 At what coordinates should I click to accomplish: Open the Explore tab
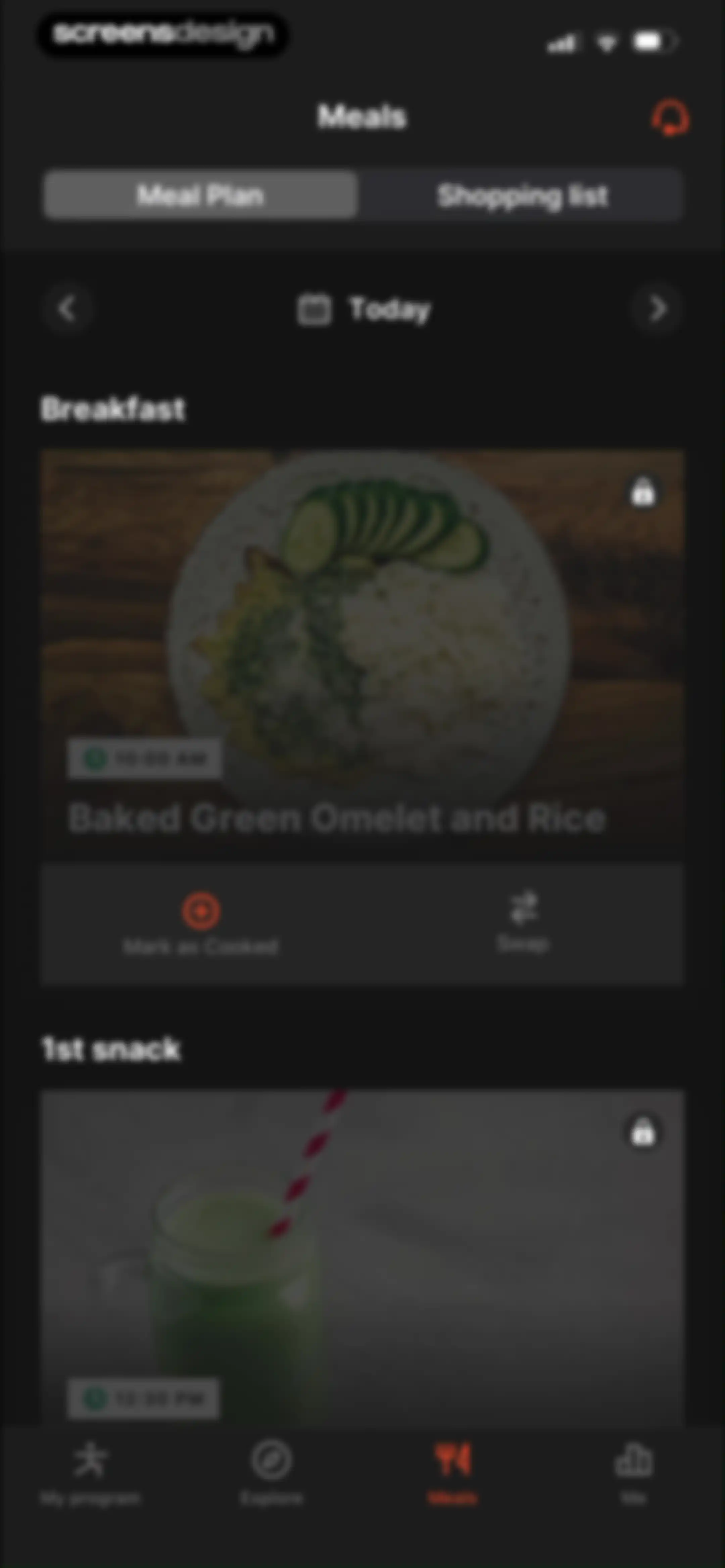coord(272,1472)
